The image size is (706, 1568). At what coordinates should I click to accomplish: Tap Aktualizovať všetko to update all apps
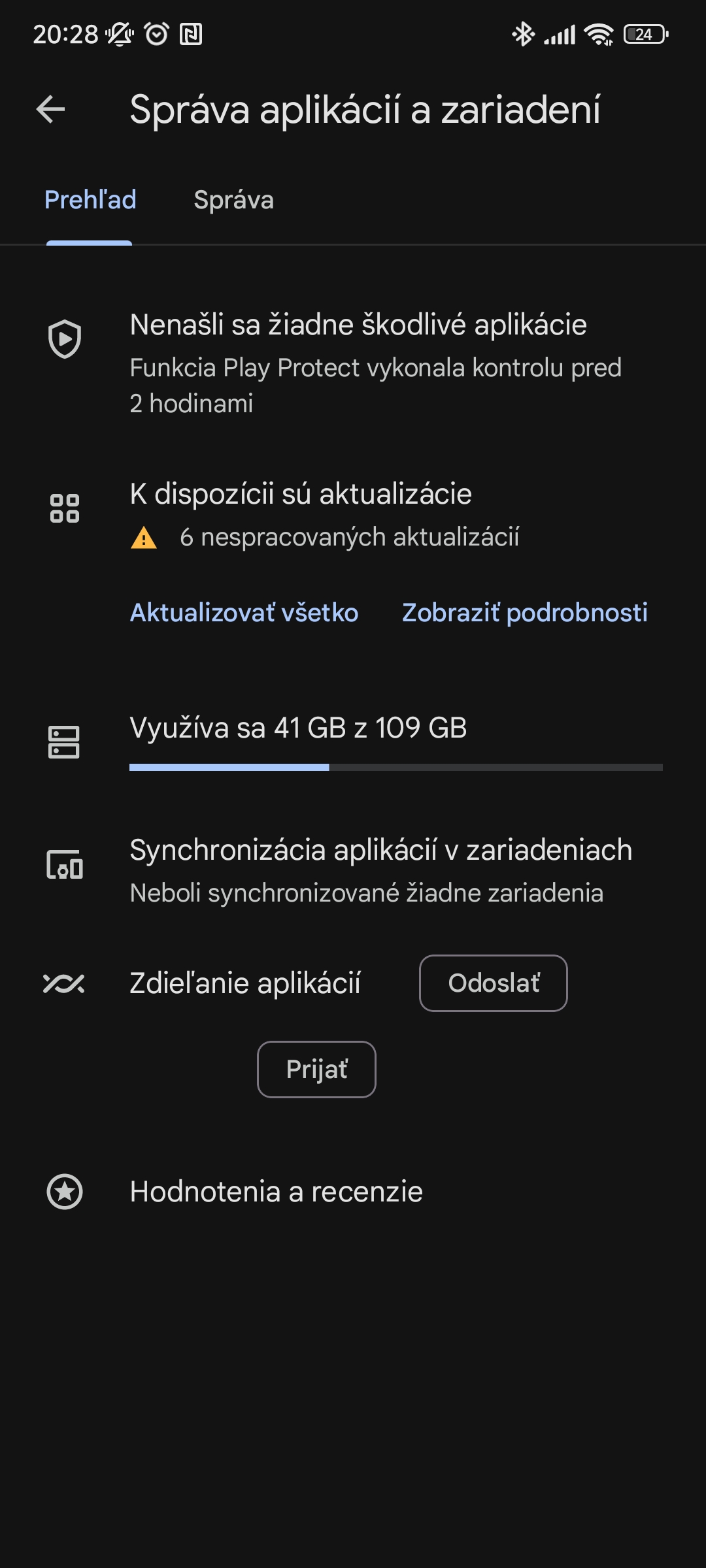pos(244,613)
